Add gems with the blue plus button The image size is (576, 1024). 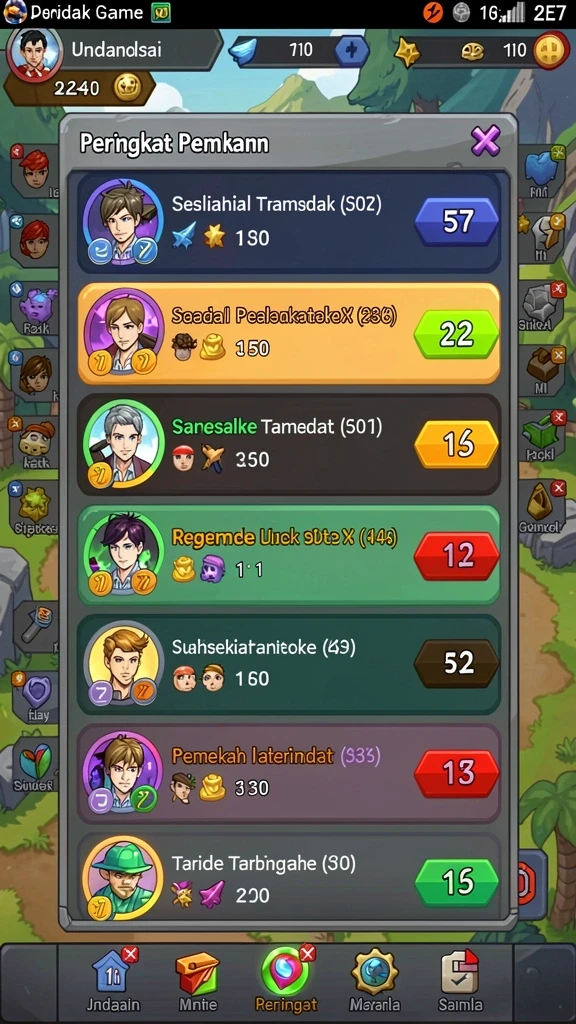[352, 51]
